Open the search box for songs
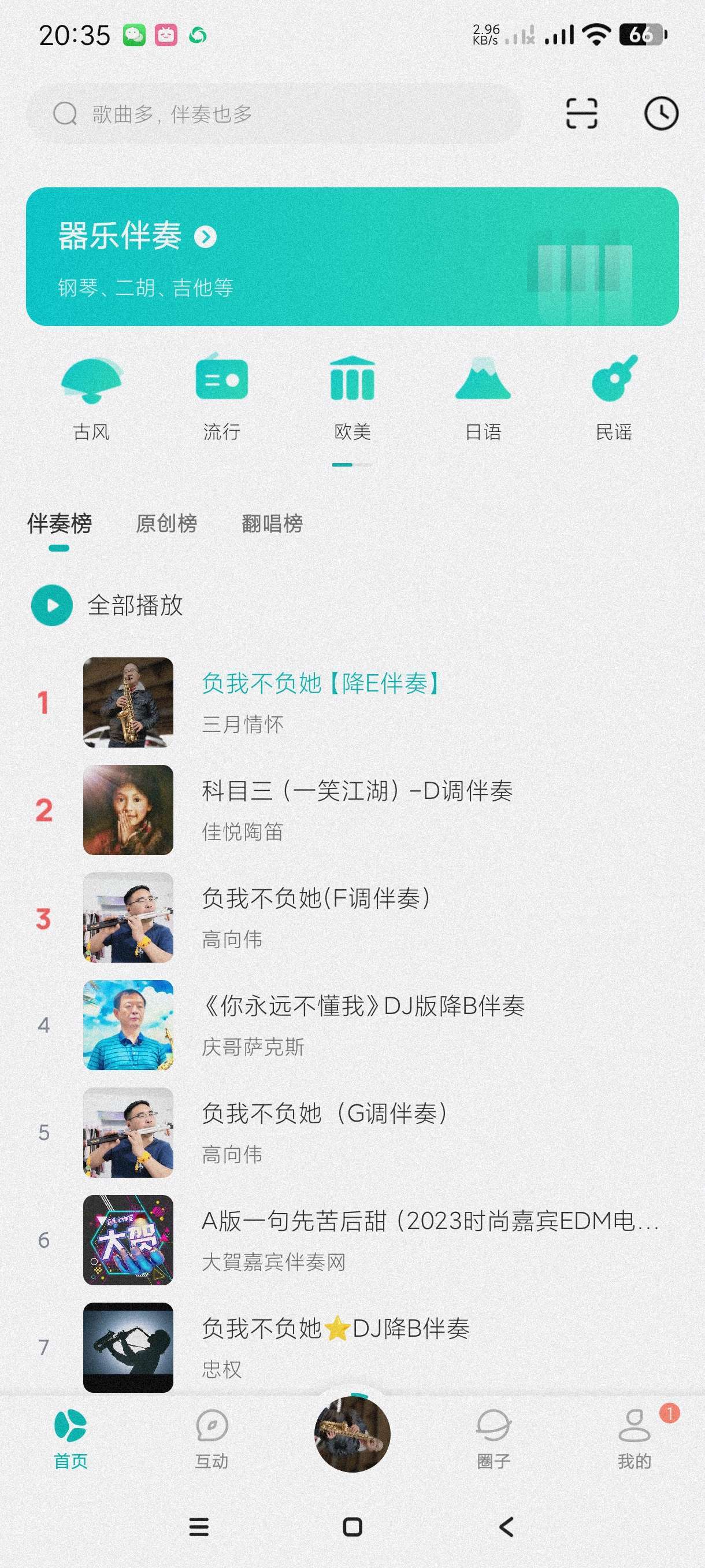 [x=274, y=114]
